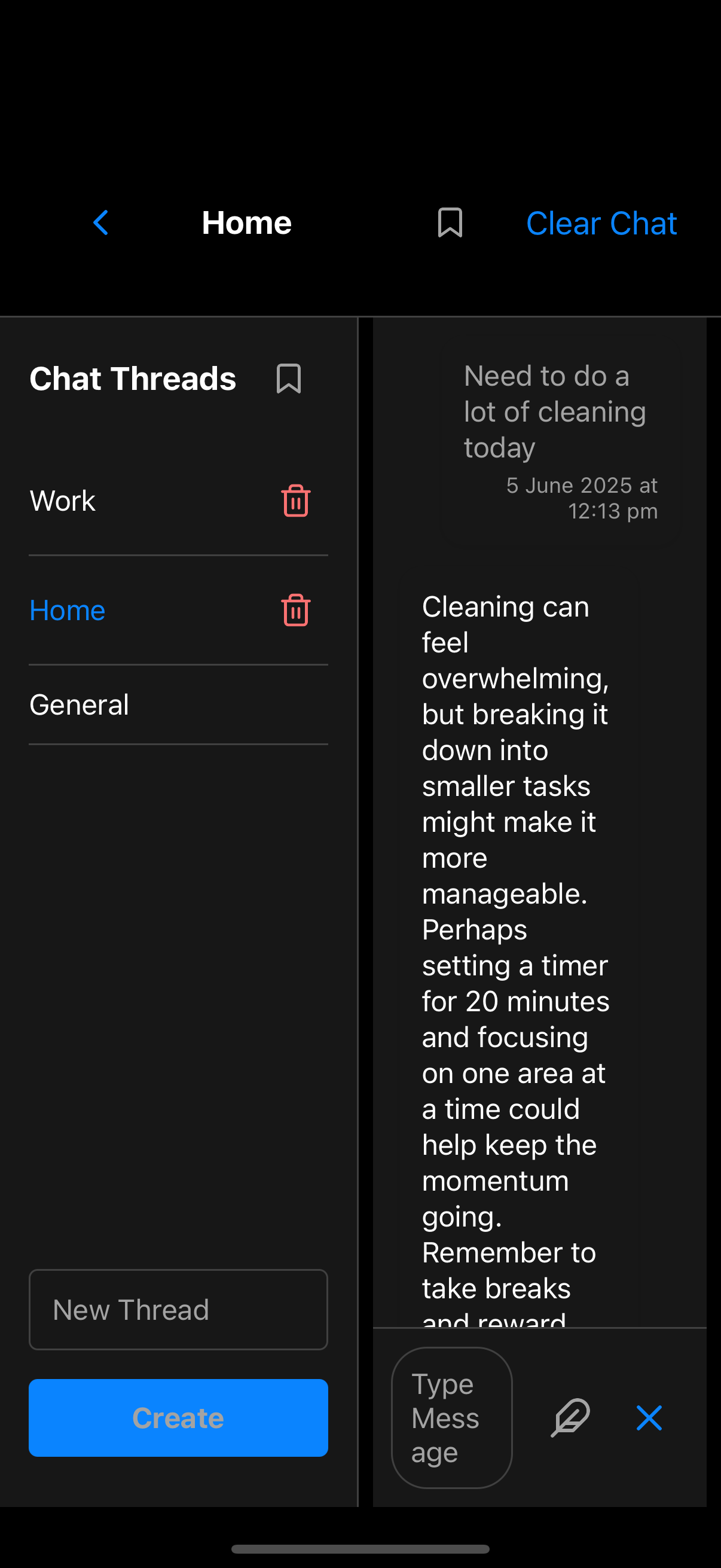Tap the feather quill icon
This screenshot has width=721, height=1568.
click(570, 1418)
